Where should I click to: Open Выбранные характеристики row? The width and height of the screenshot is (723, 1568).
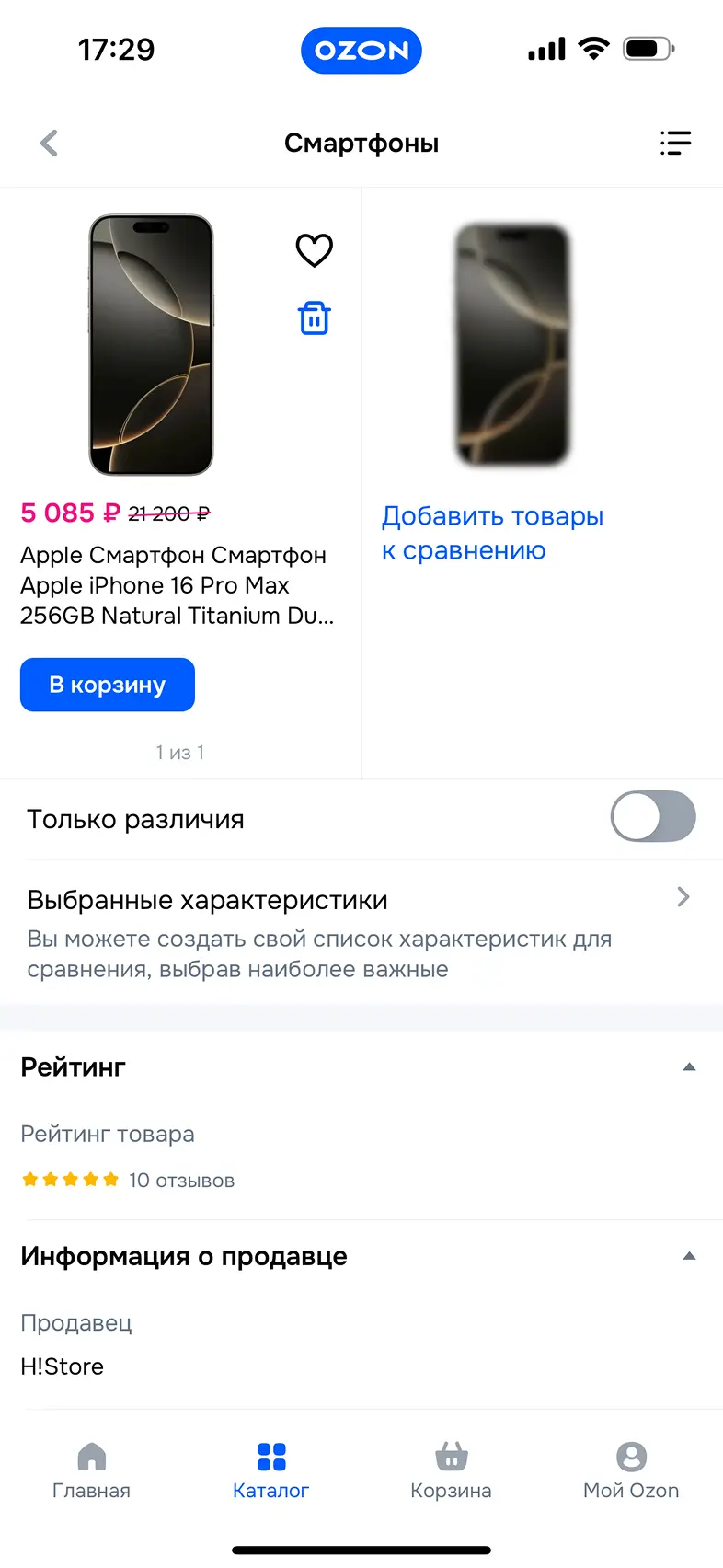361,931
